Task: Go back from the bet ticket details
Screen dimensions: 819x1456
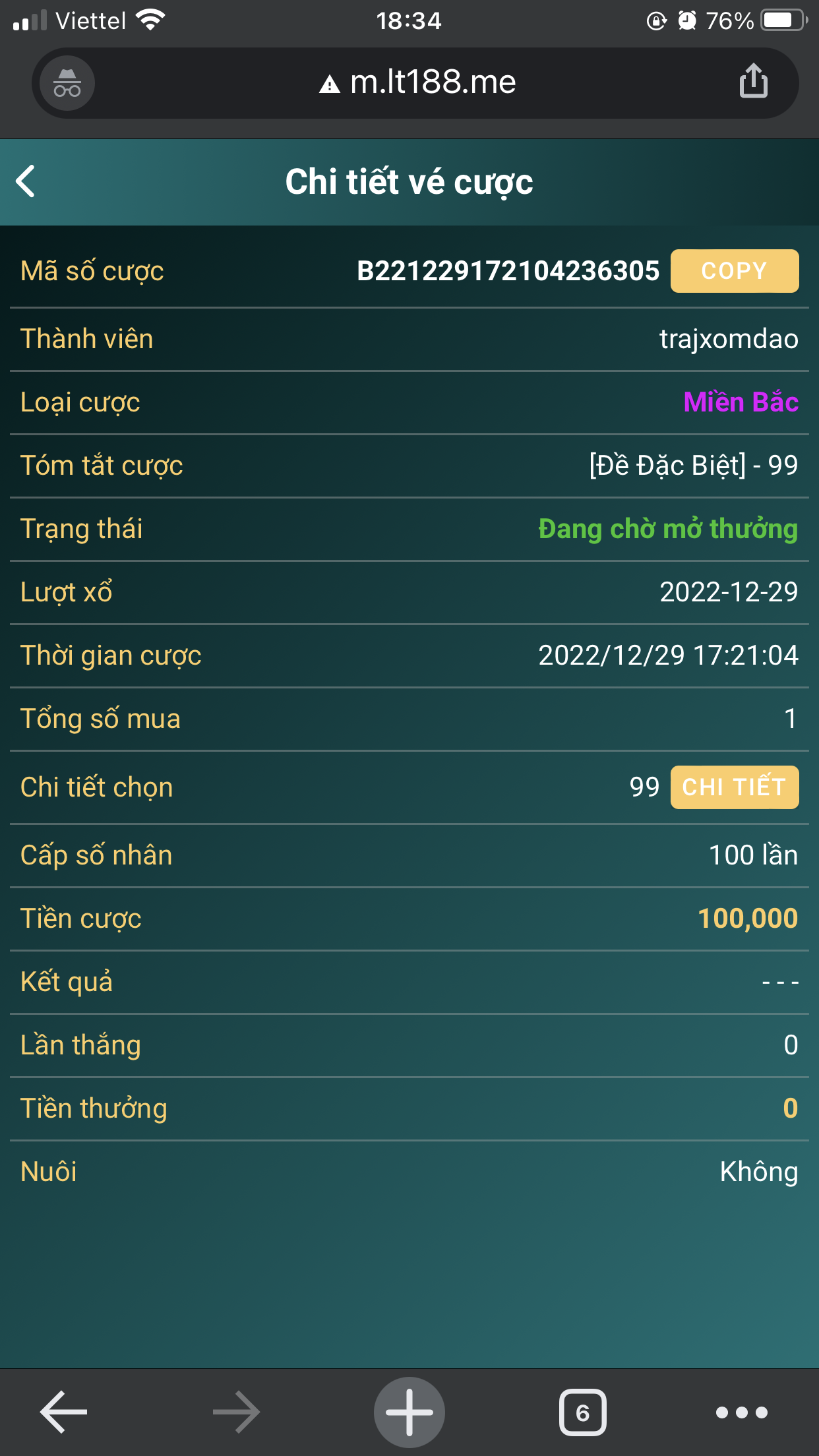Action: (25, 181)
